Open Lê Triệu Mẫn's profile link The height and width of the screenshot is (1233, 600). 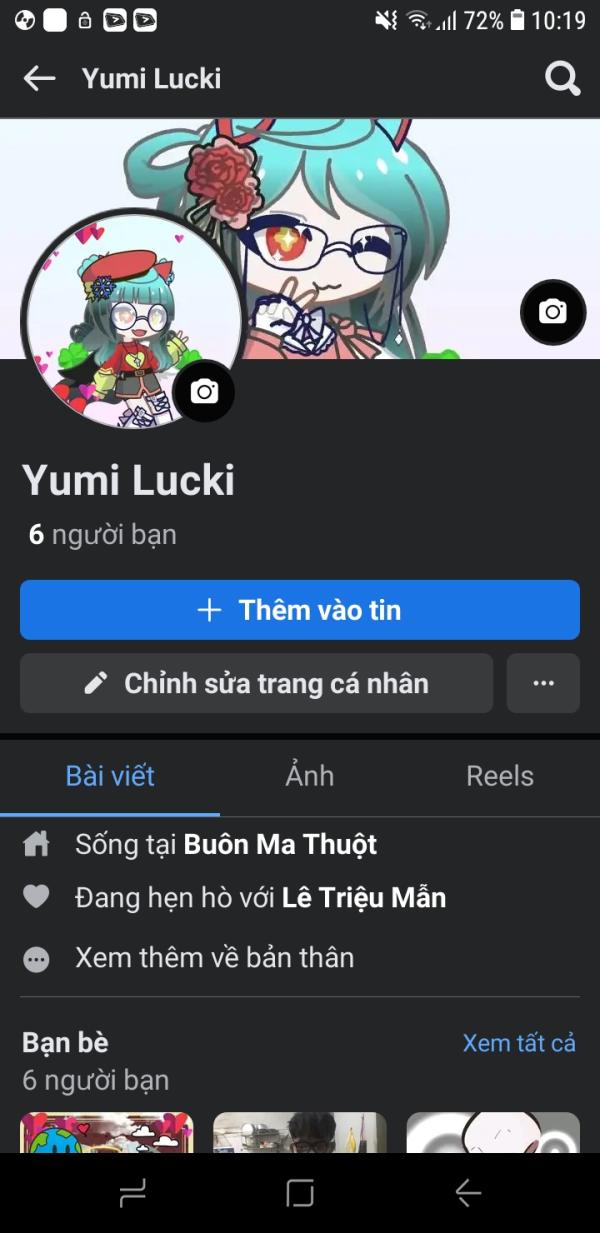point(364,898)
